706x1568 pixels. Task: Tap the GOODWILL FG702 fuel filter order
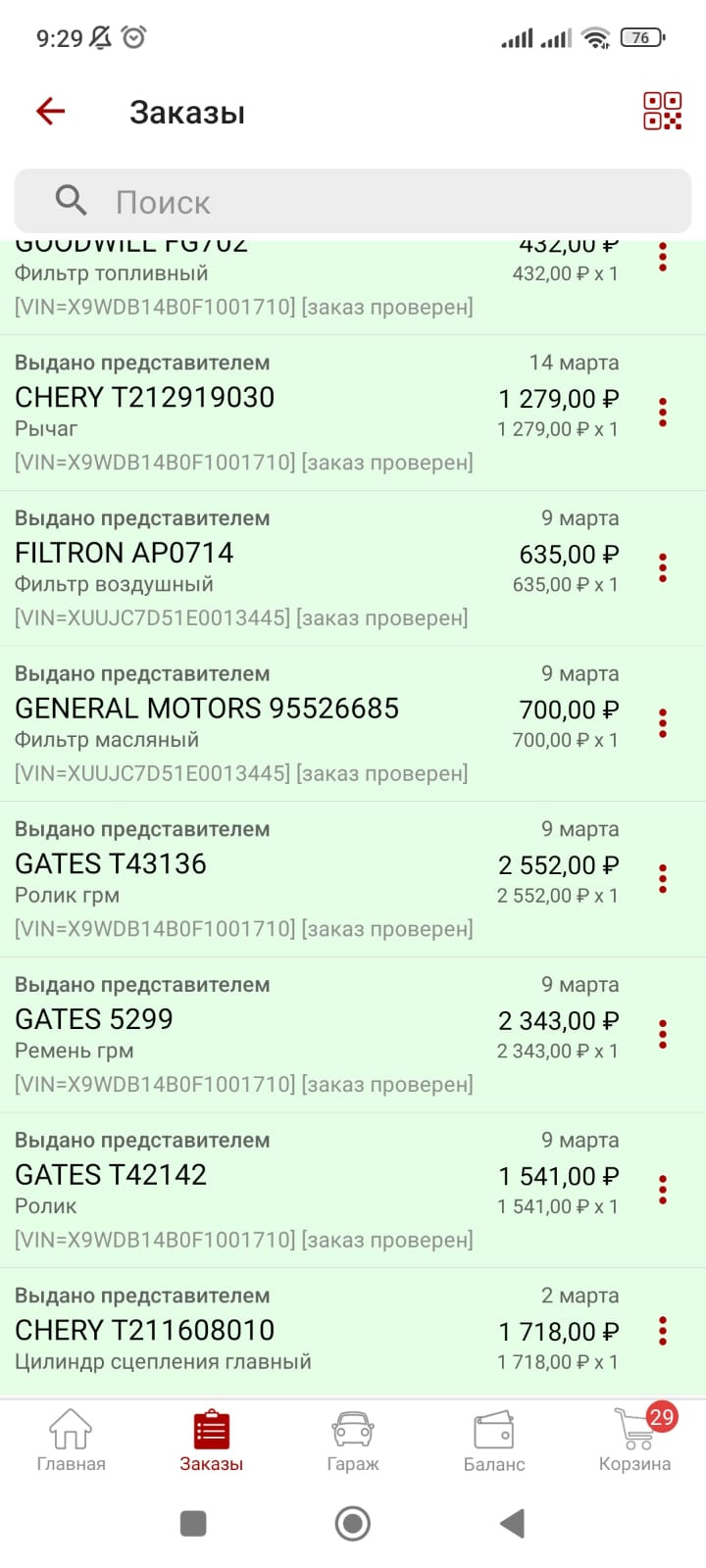pos(294,274)
